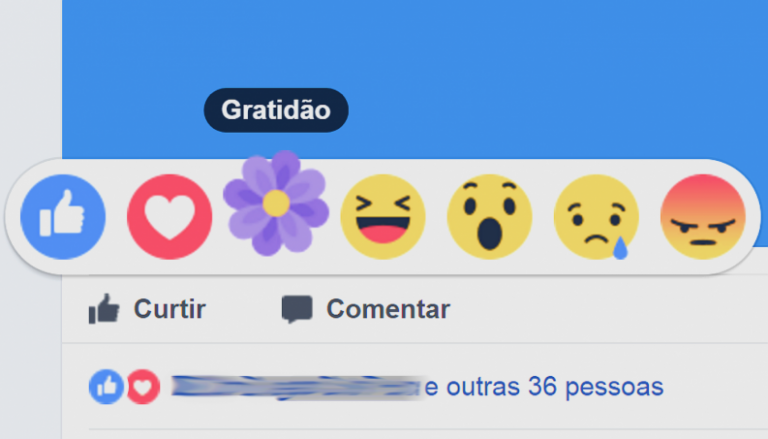
Task: View the list 'e outras 36 pessoas'
Action: 544,386
